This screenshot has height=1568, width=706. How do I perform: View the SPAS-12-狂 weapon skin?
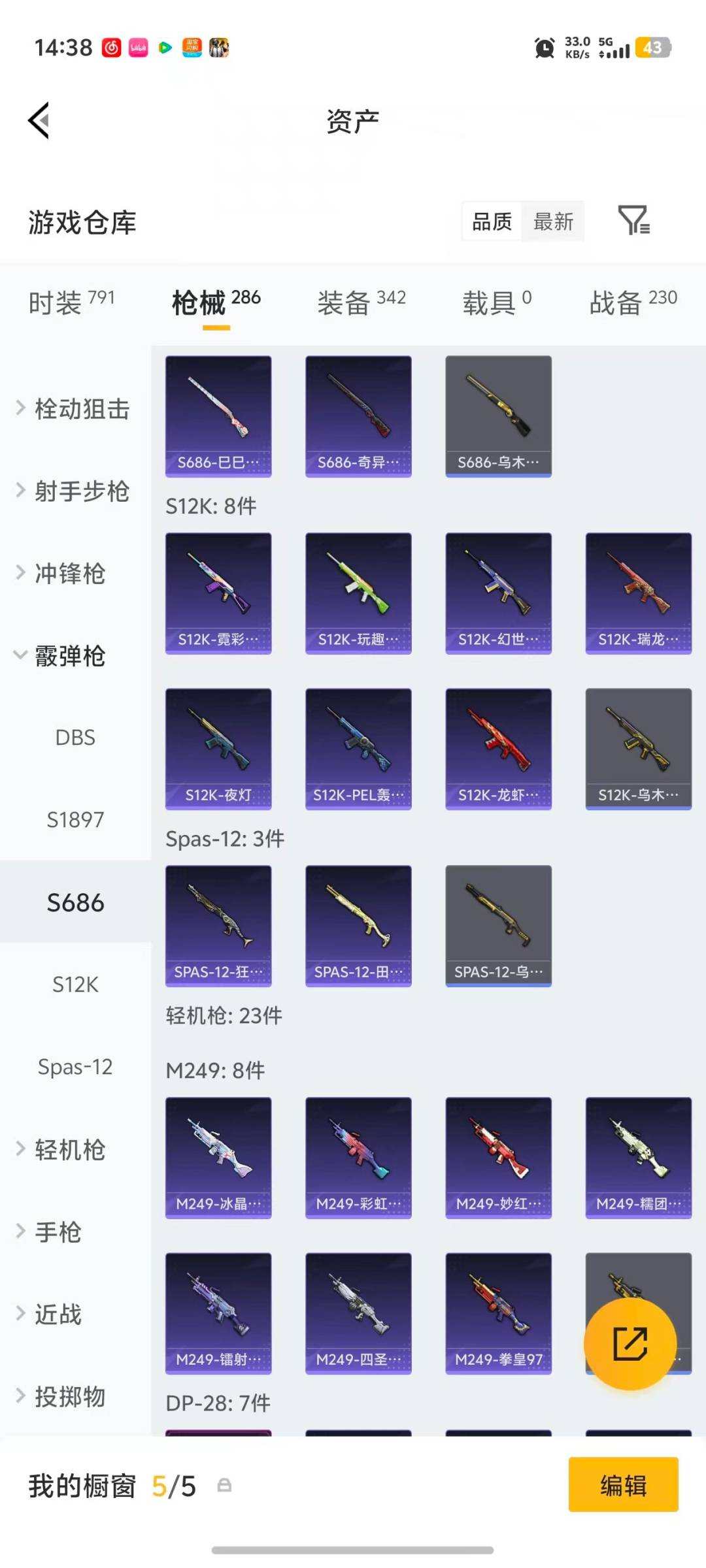click(218, 926)
